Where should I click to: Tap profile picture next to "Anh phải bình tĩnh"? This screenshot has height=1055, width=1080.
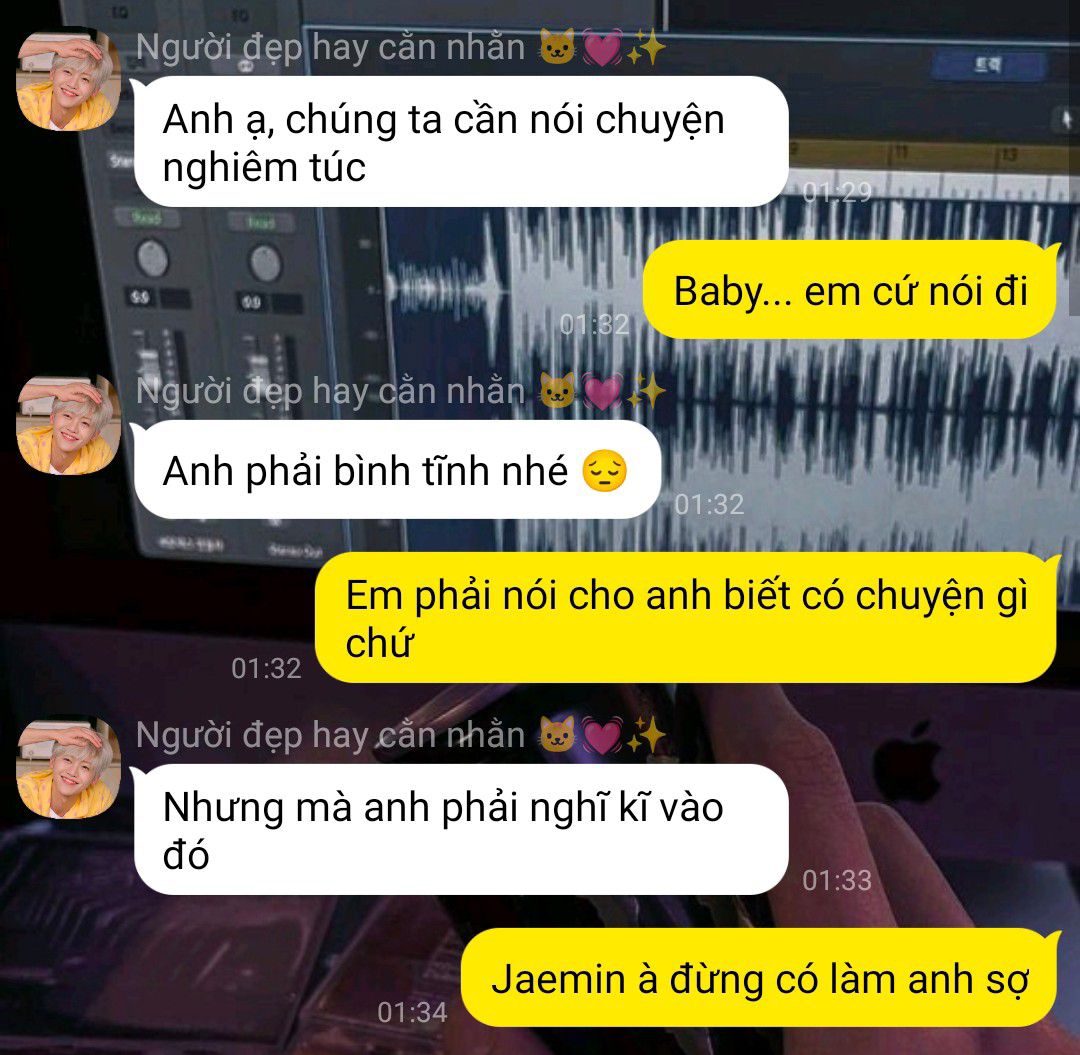coord(68,425)
